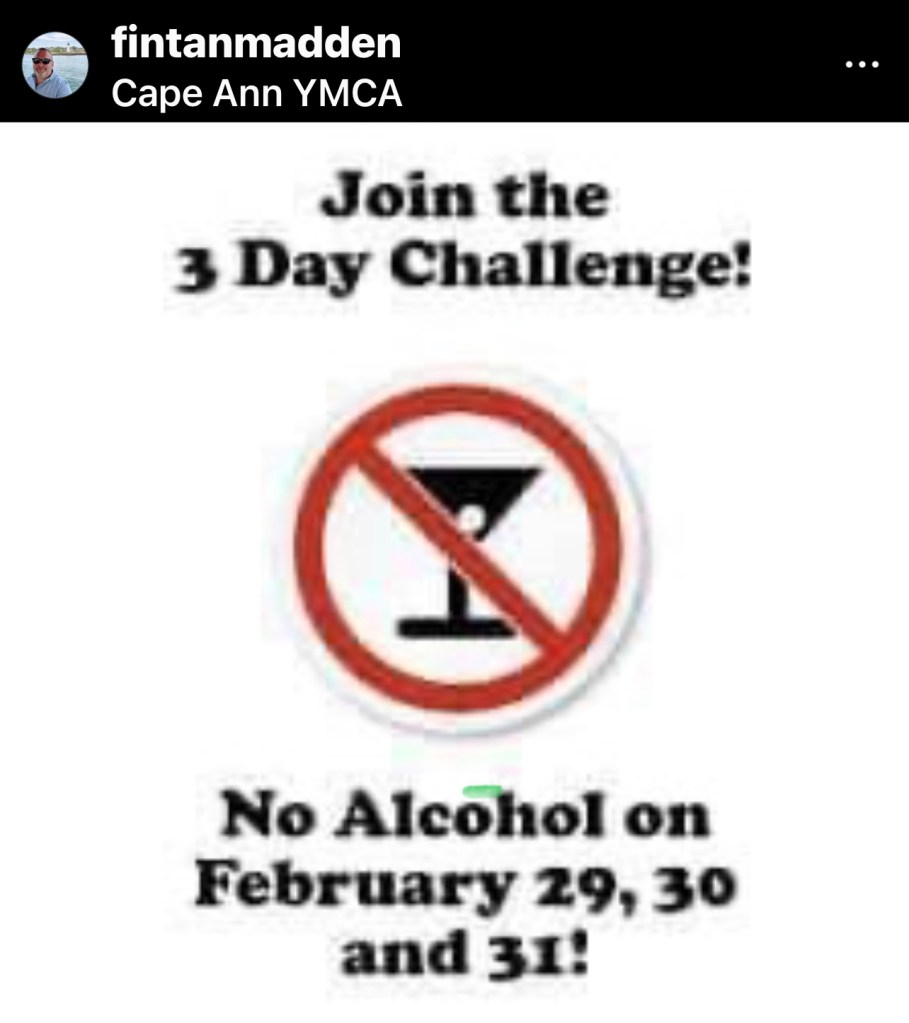Open the fintanmadden username link
The height and width of the screenshot is (1023, 909).
pos(256,43)
